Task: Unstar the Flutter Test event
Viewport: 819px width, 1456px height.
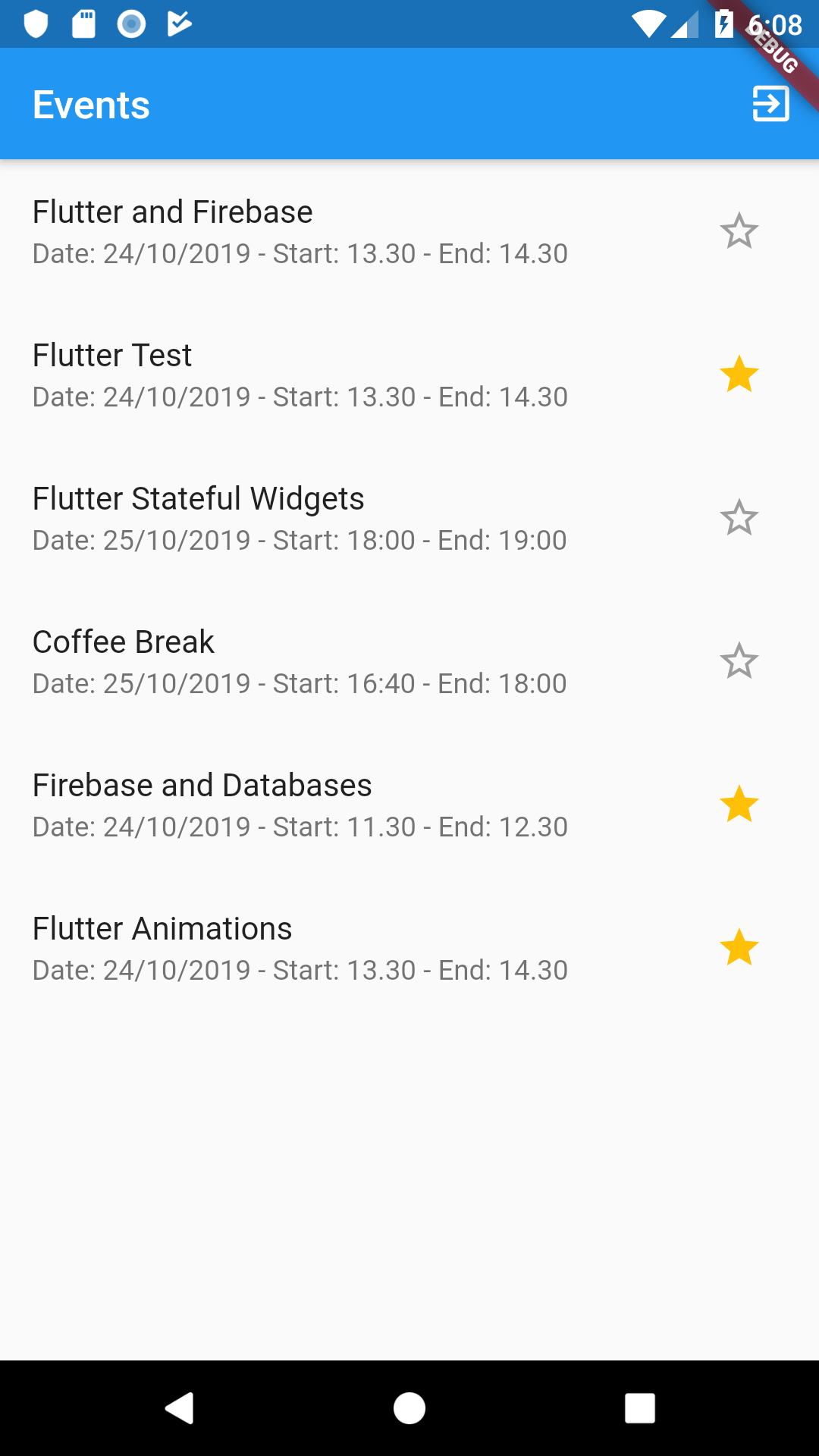Action: (x=739, y=375)
